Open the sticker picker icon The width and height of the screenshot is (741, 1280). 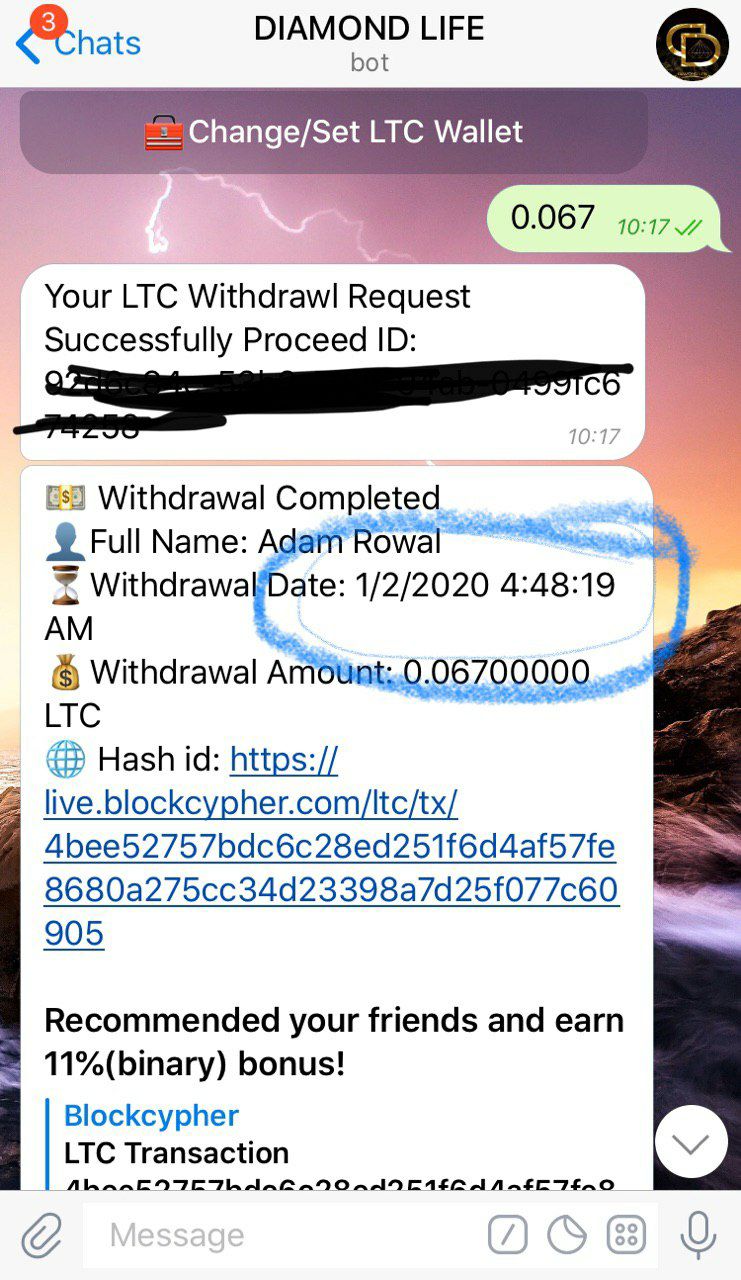point(567,1236)
